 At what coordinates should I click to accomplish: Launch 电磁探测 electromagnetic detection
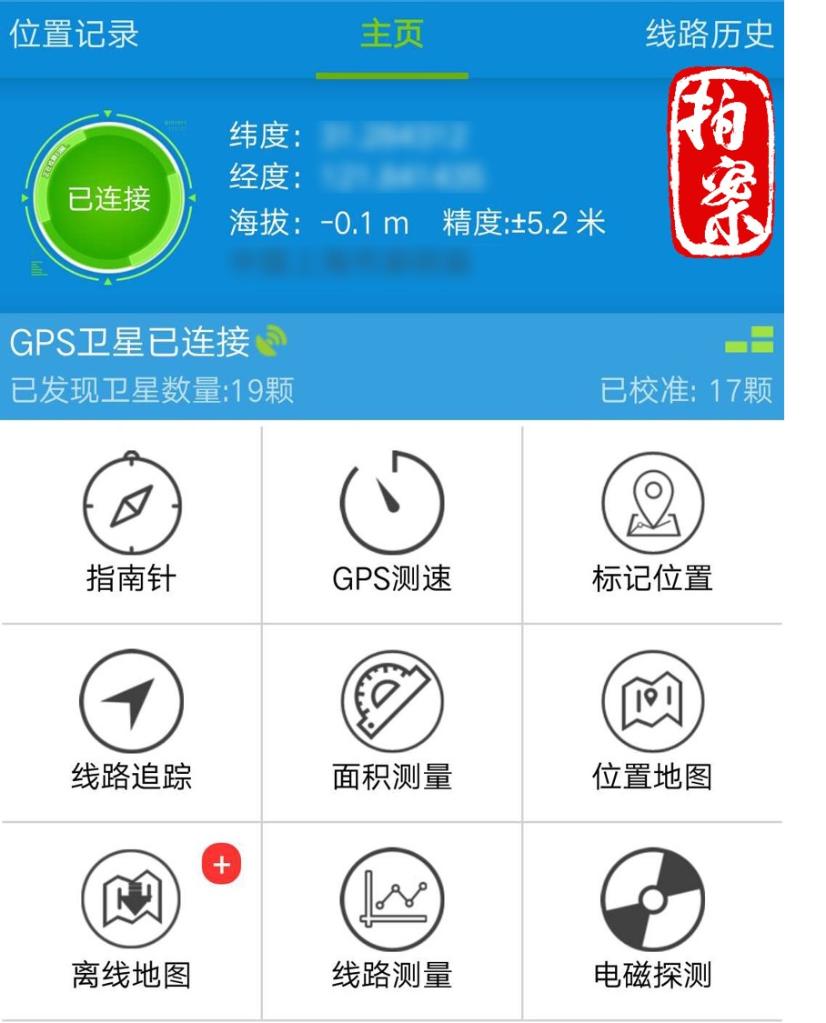tap(652, 918)
